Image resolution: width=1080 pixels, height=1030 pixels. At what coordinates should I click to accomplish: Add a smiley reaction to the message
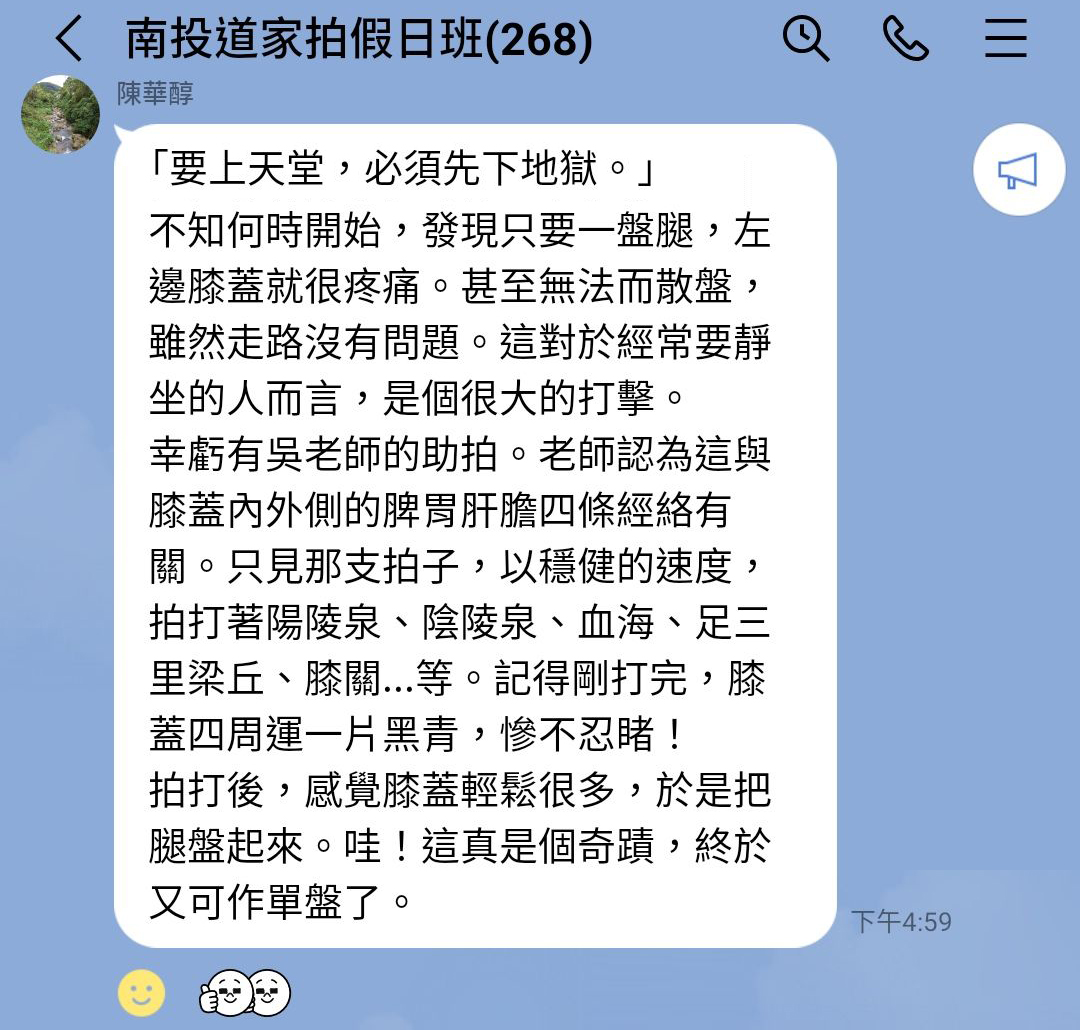click(x=142, y=992)
